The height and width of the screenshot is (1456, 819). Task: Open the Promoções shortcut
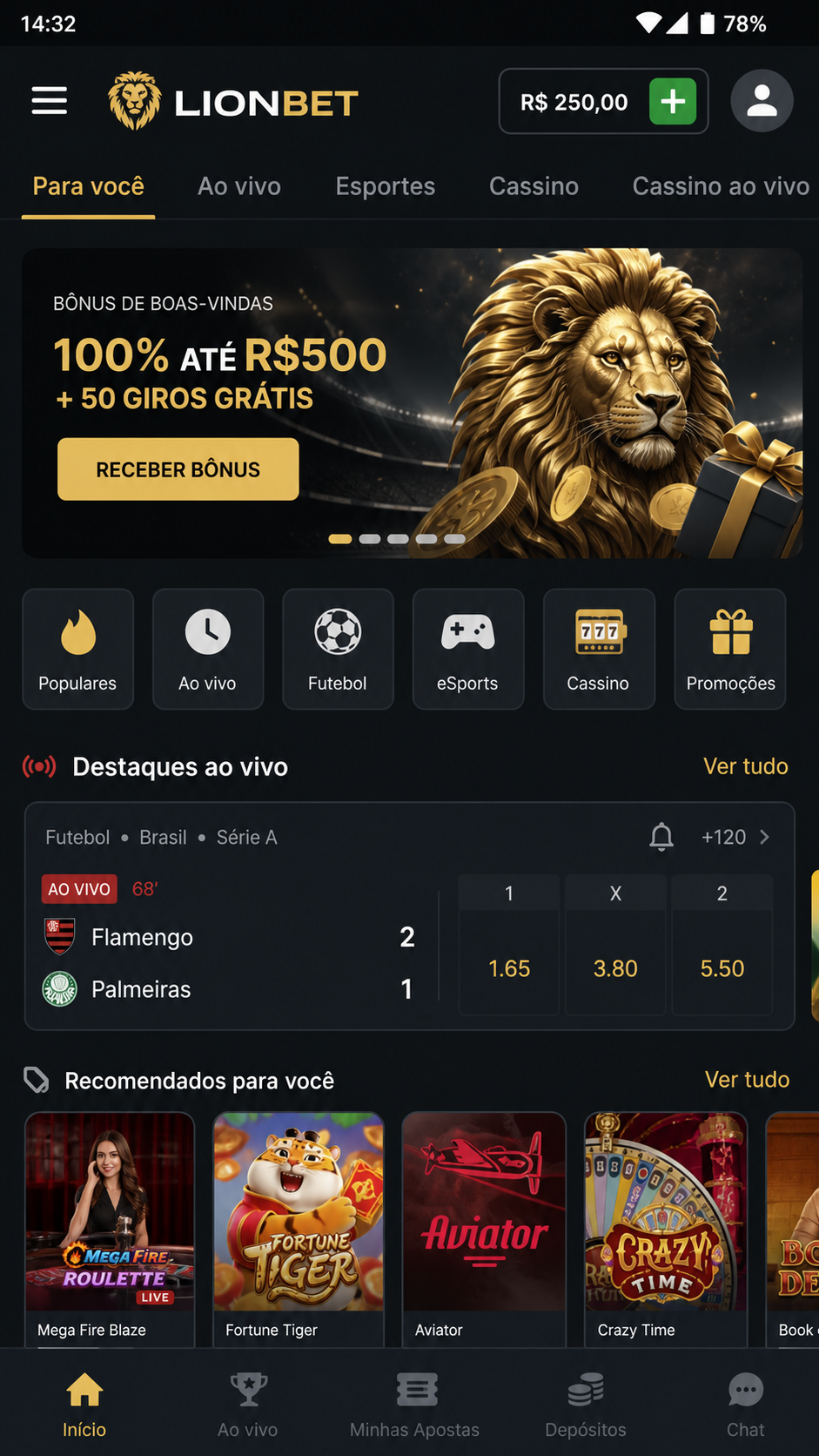[x=730, y=650]
